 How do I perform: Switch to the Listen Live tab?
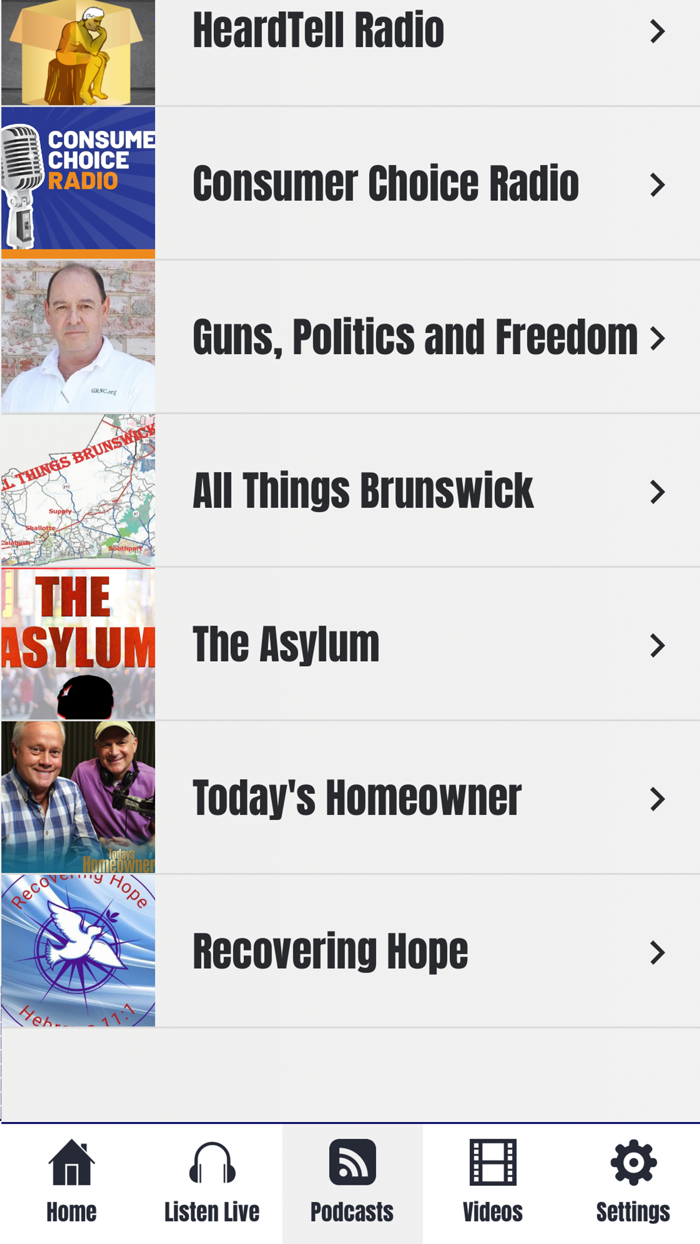212,1183
